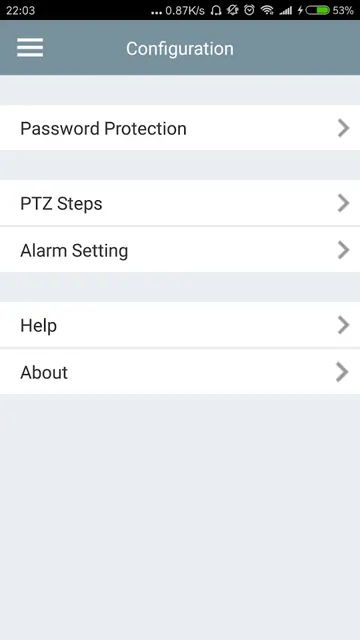Go to PTZ Steps
This screenshot has height=640, width=360.
pos(180,203)
